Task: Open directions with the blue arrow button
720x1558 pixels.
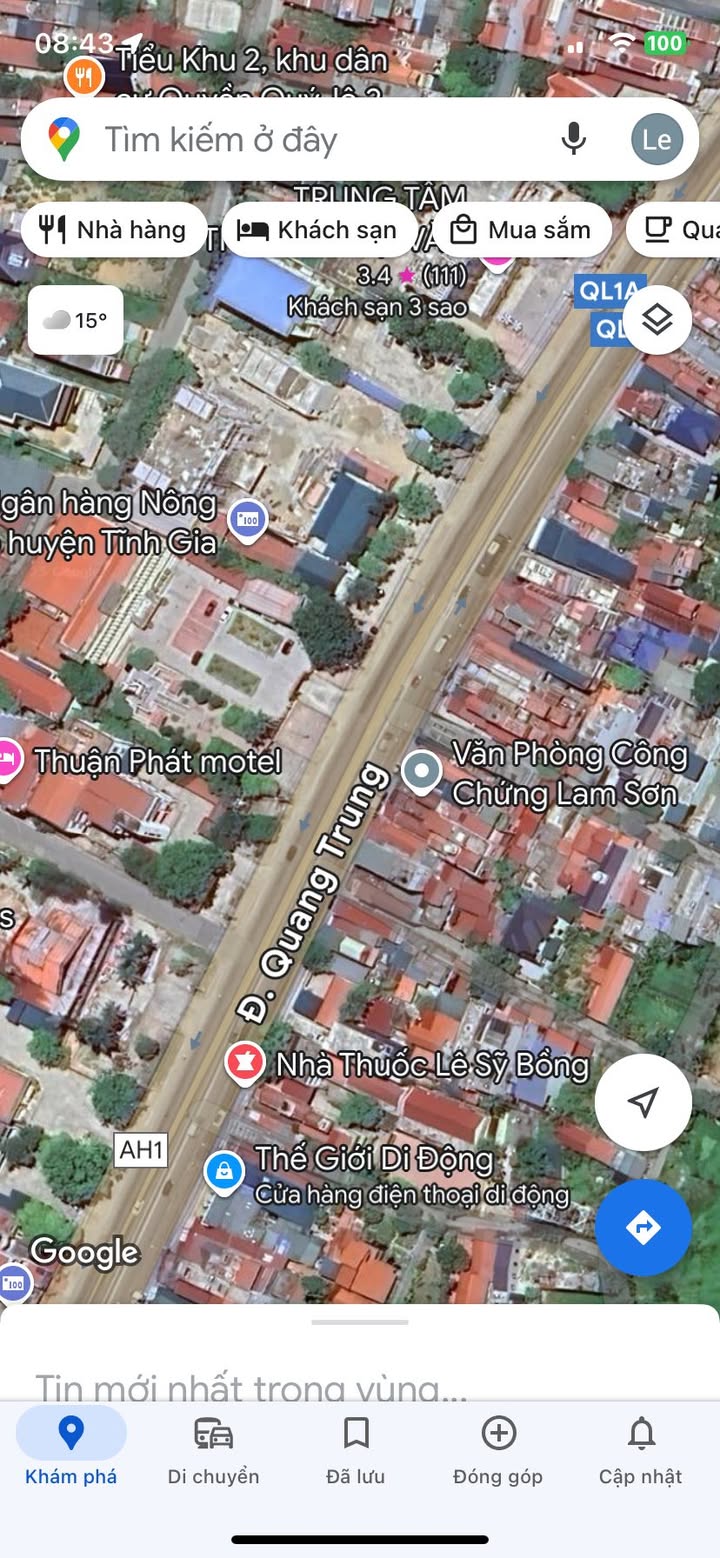Action: tap(643, 1227)
